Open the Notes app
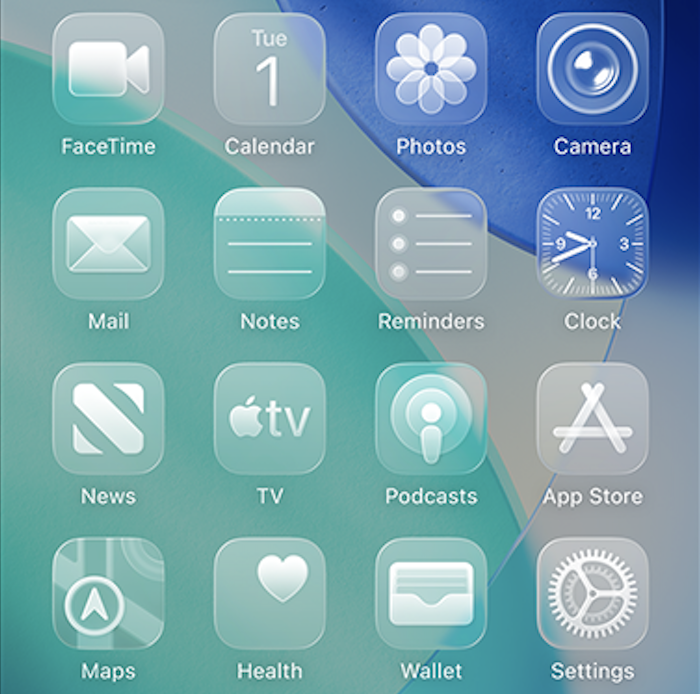Screen dimensions: 700x694 pyautogui.click(x=269, y=244)
